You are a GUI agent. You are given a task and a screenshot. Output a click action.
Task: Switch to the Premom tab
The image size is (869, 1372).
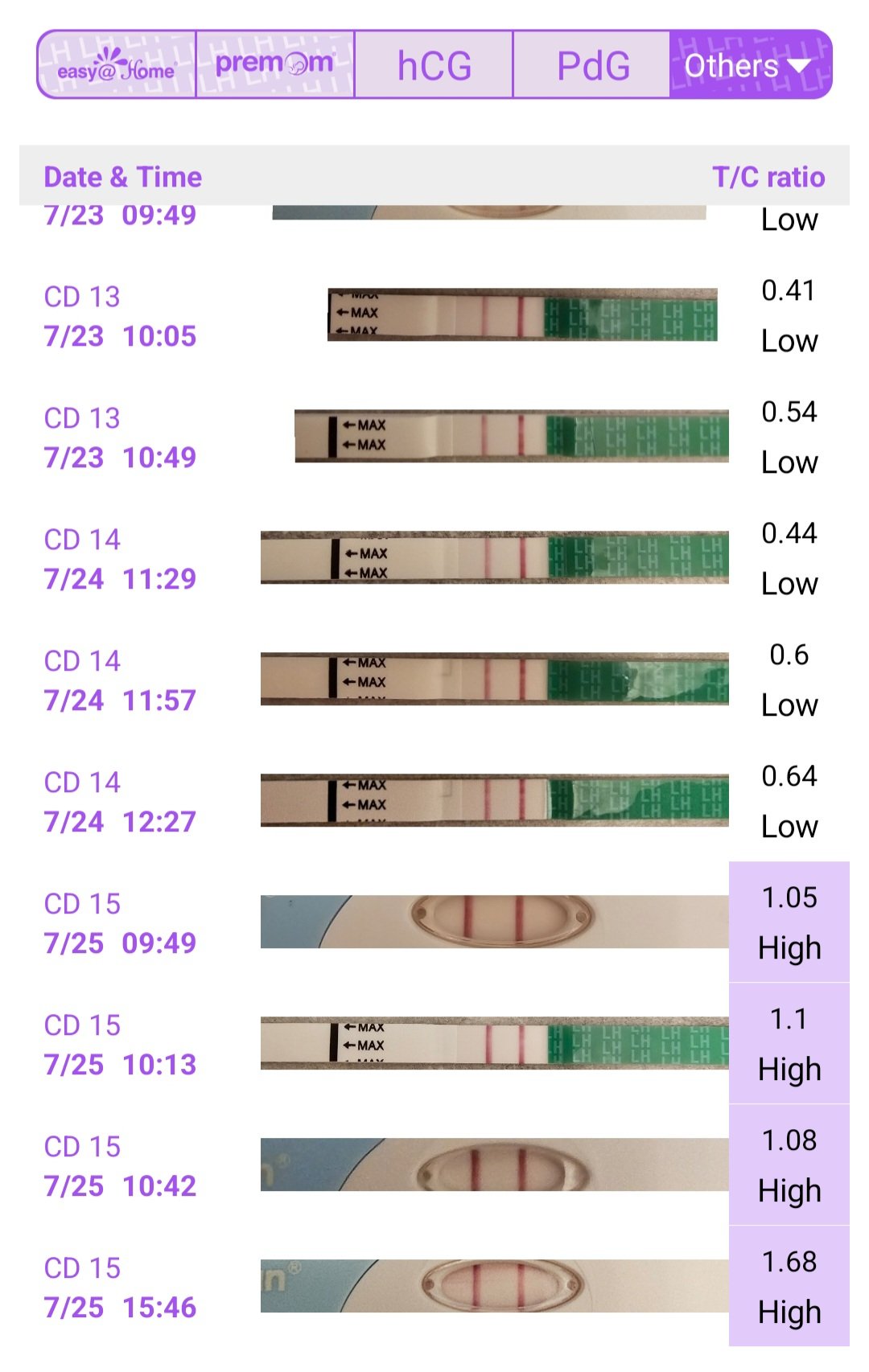click(x=274, y=66)
